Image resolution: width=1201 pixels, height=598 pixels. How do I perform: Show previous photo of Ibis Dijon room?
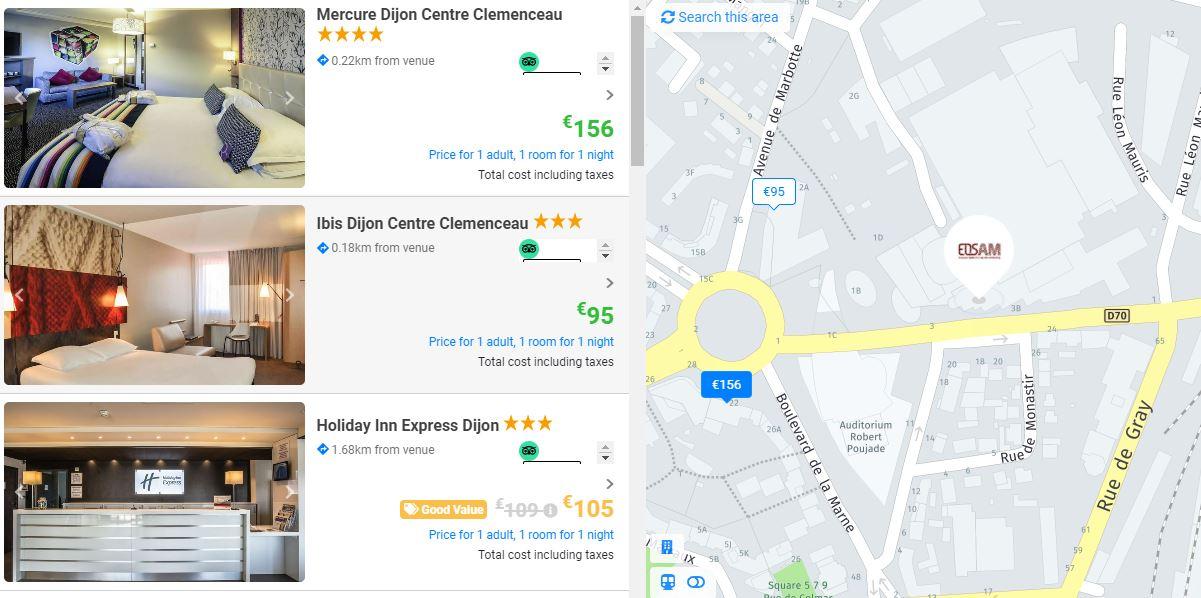coord(19,295)
